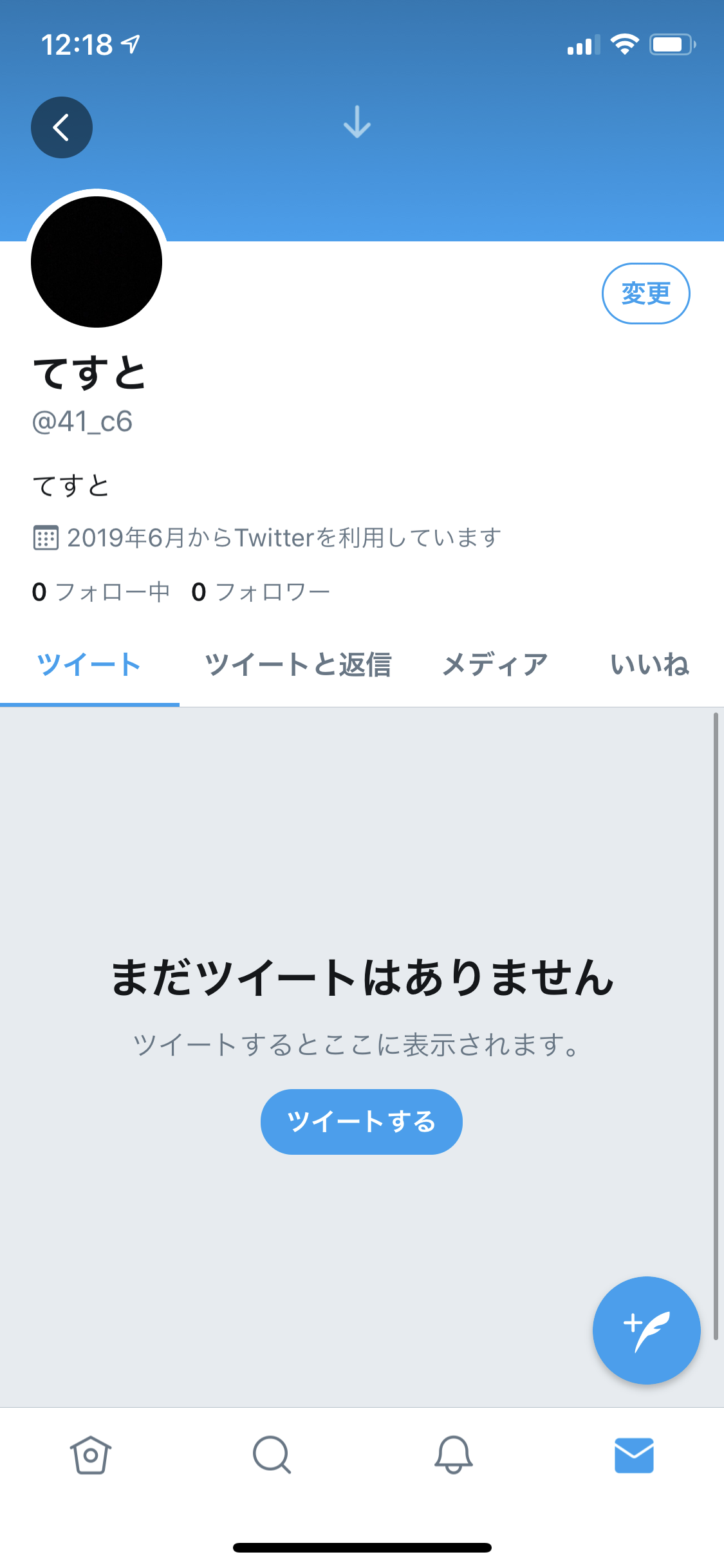Tap the home indicator bar at bottom
This screenshot has width=724, height=1568.
362,1547
